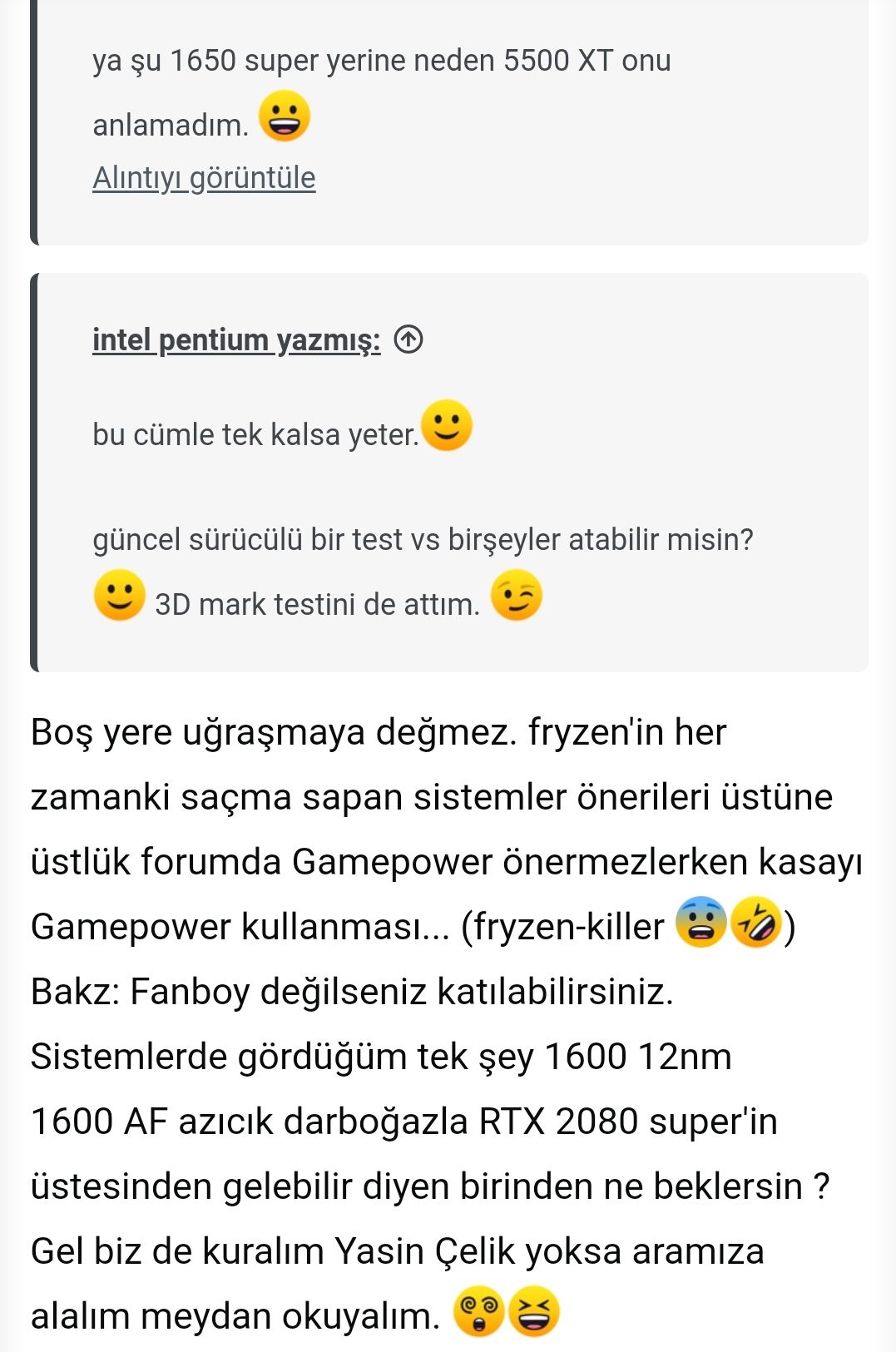Open intel pentium's quoted author link

pyautogui.click(x=236, y=340)
